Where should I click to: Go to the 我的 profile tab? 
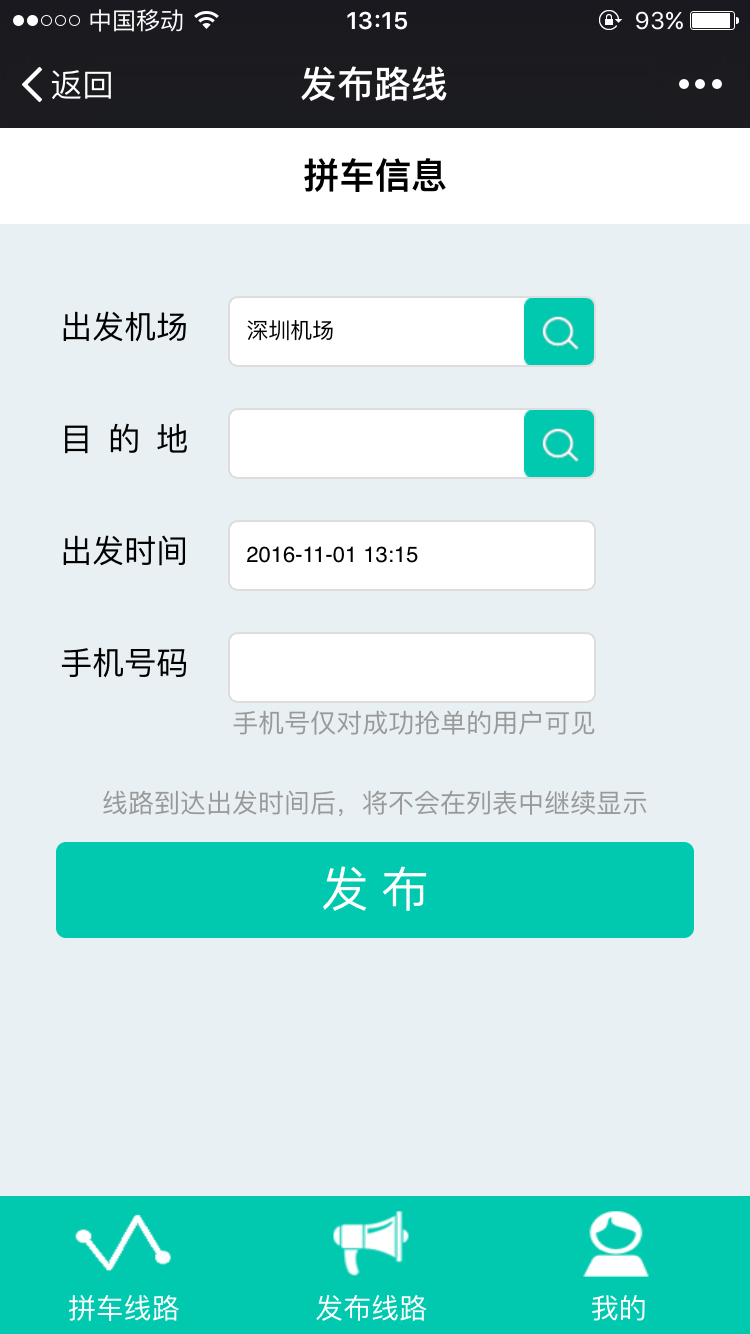pyautogui.click(x=618, y=1266)
